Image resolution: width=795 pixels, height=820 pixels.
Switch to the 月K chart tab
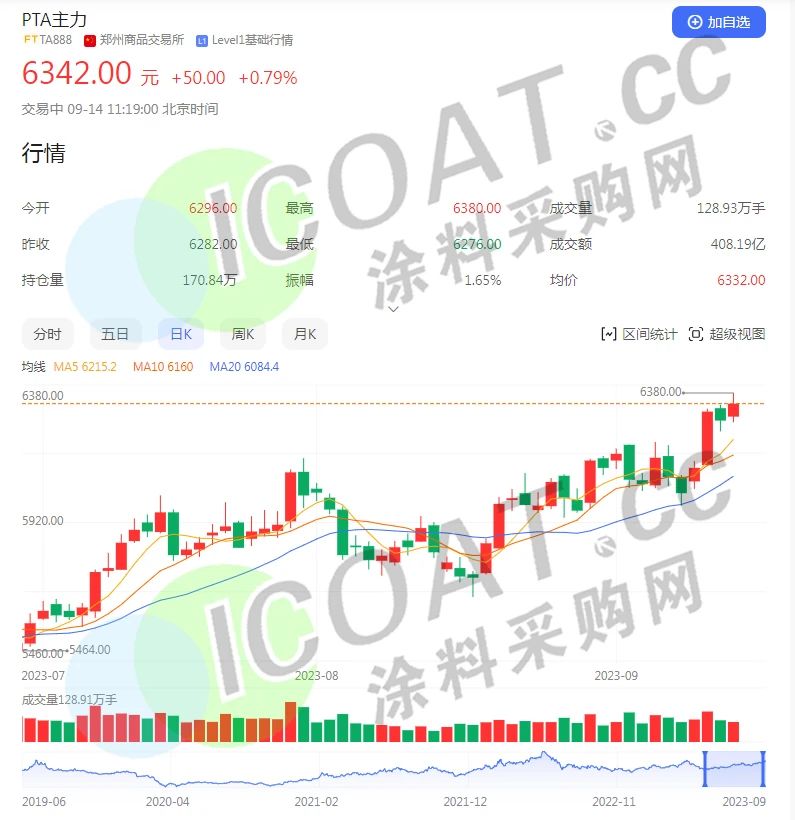(305, 334)
